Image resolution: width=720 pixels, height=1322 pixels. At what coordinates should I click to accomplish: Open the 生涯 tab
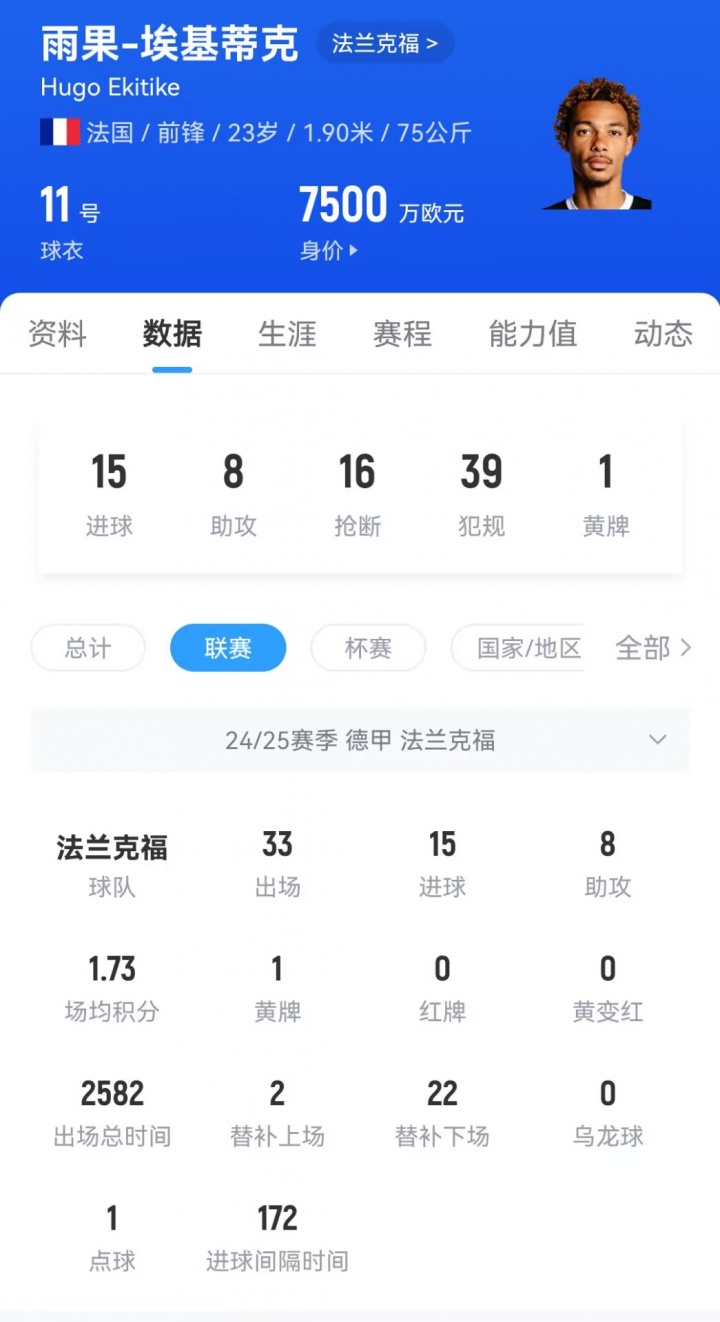pyautogui.click(x=287, y=334)
